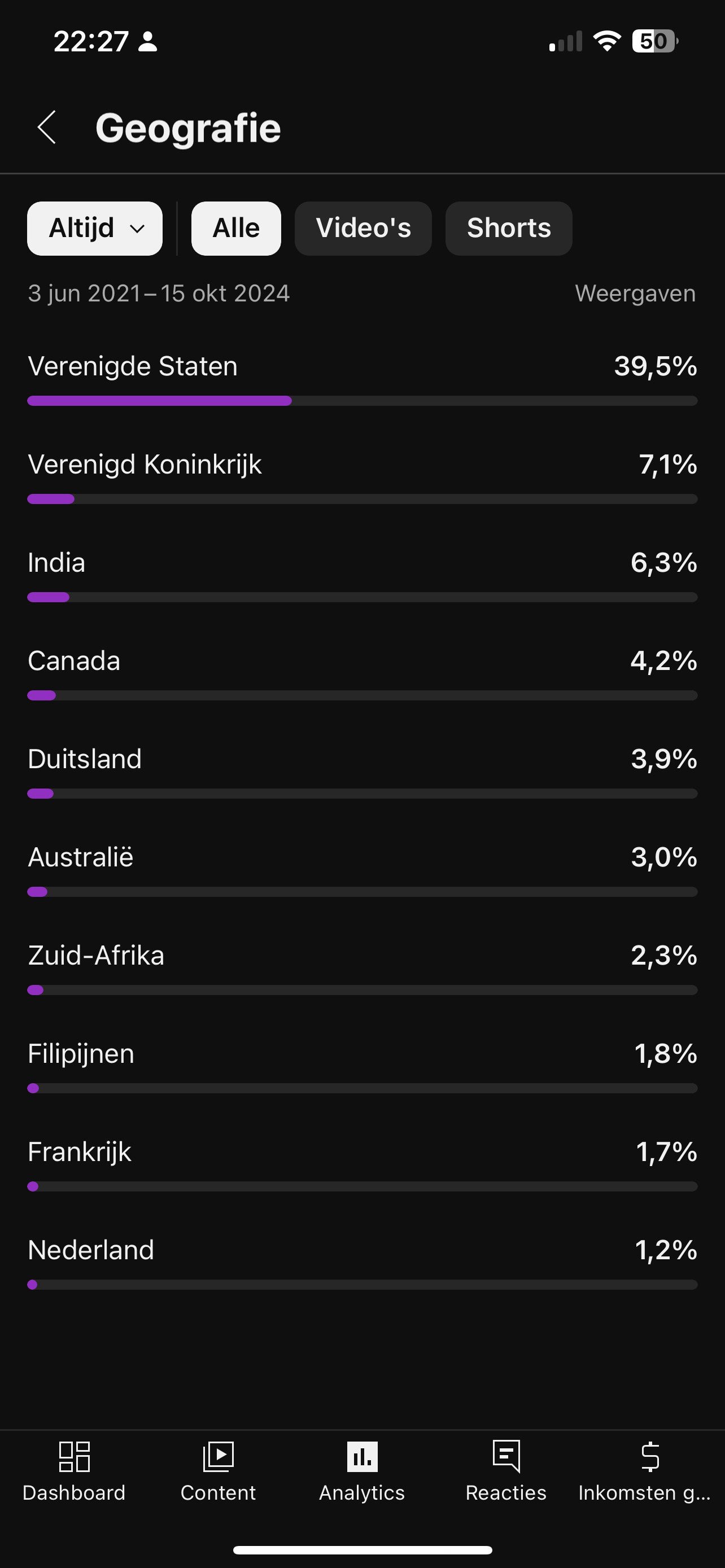Filter geography by Shorts
Image resolution: width=725 pixels, height=1568 pixels.
click(x=509, y=228)
